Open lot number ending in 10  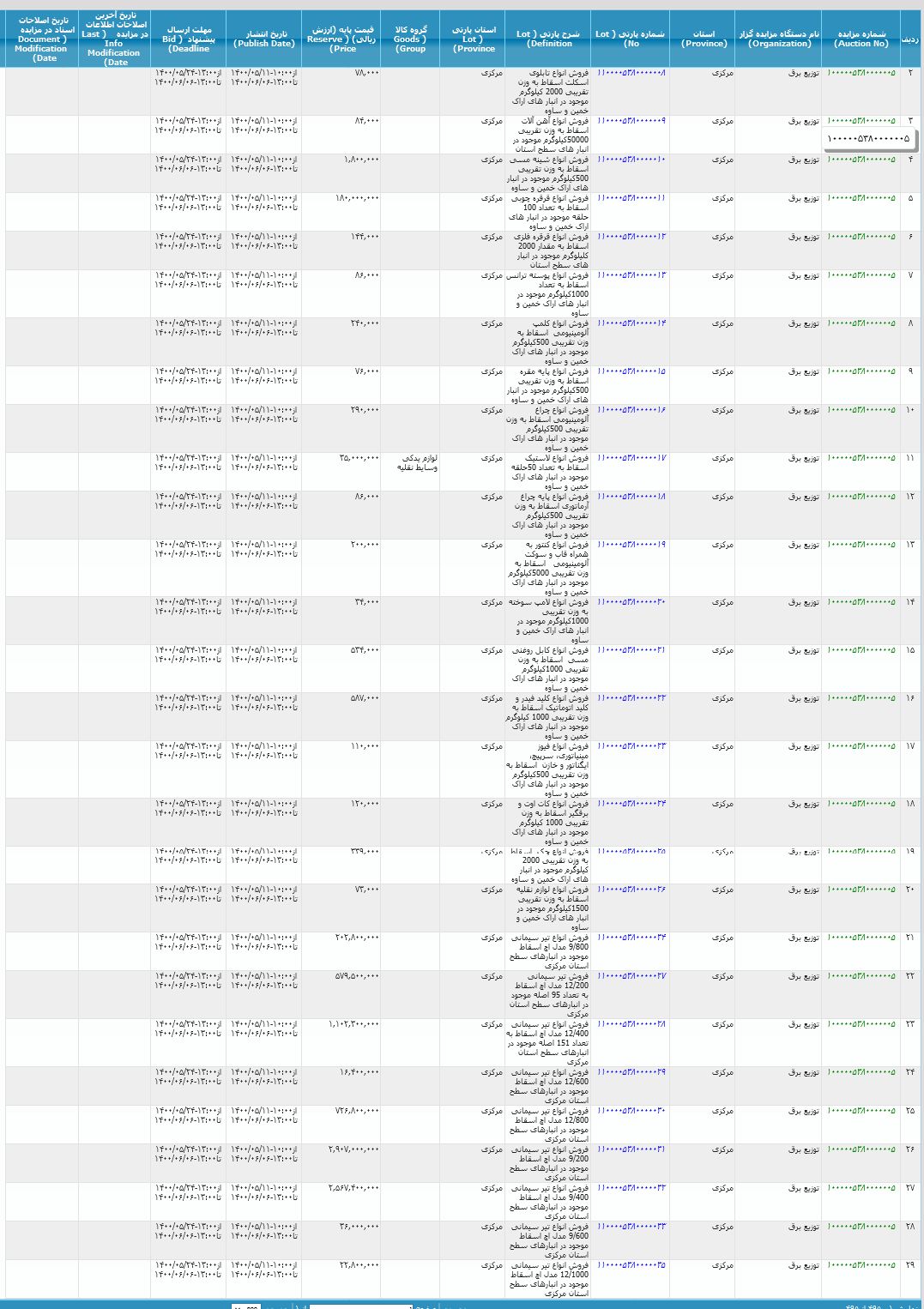631,160
